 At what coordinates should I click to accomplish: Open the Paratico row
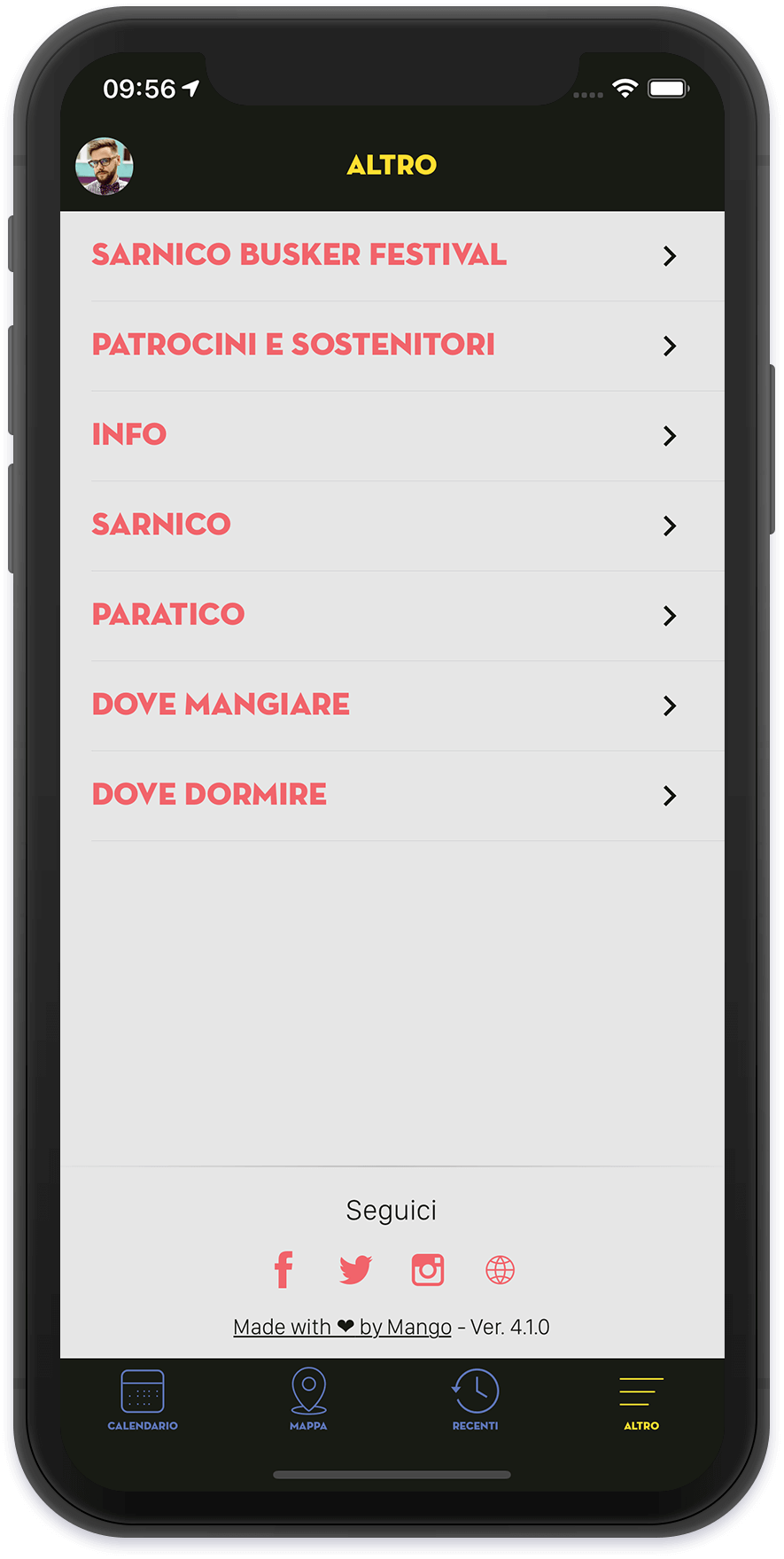pos(392,616)
